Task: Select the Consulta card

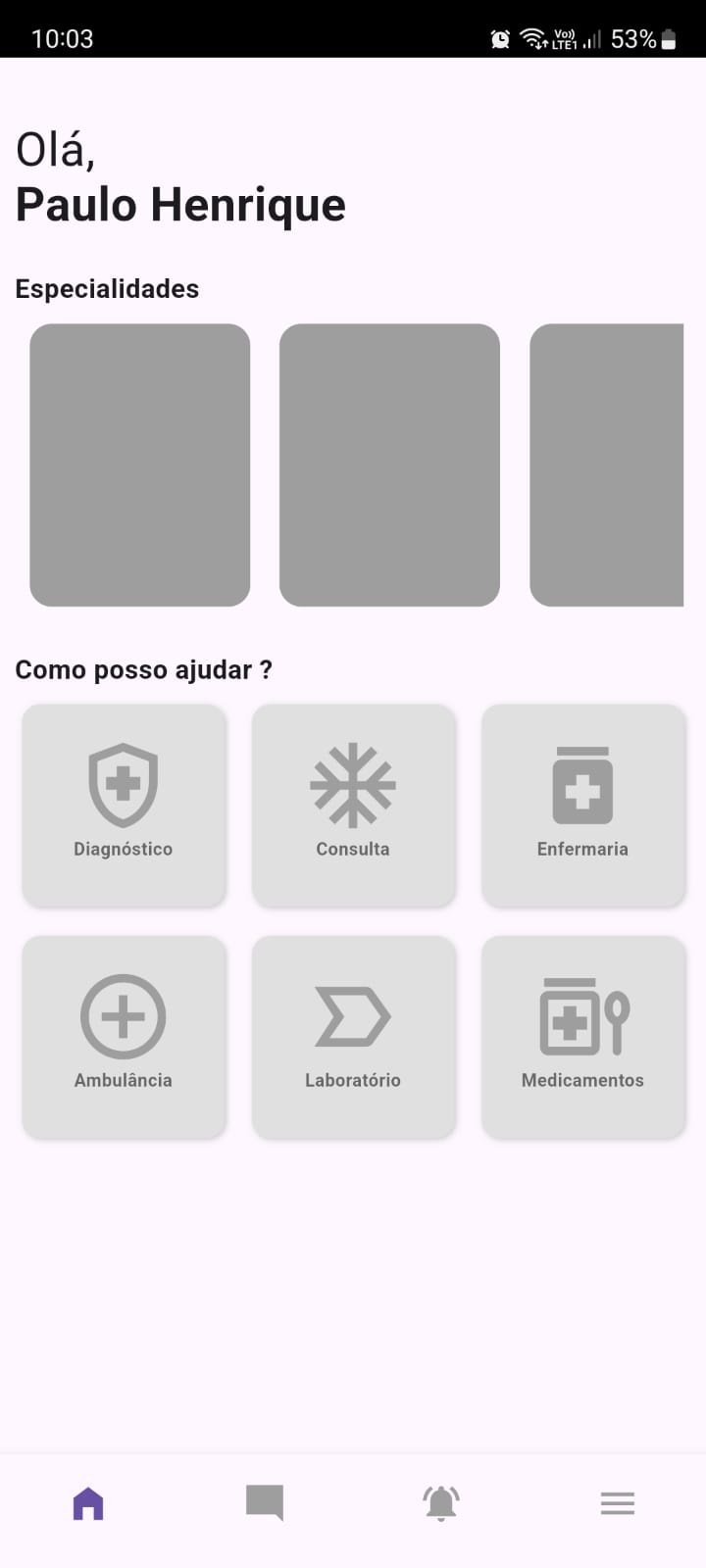Action: pyautogui.click(x=353, y=805)
